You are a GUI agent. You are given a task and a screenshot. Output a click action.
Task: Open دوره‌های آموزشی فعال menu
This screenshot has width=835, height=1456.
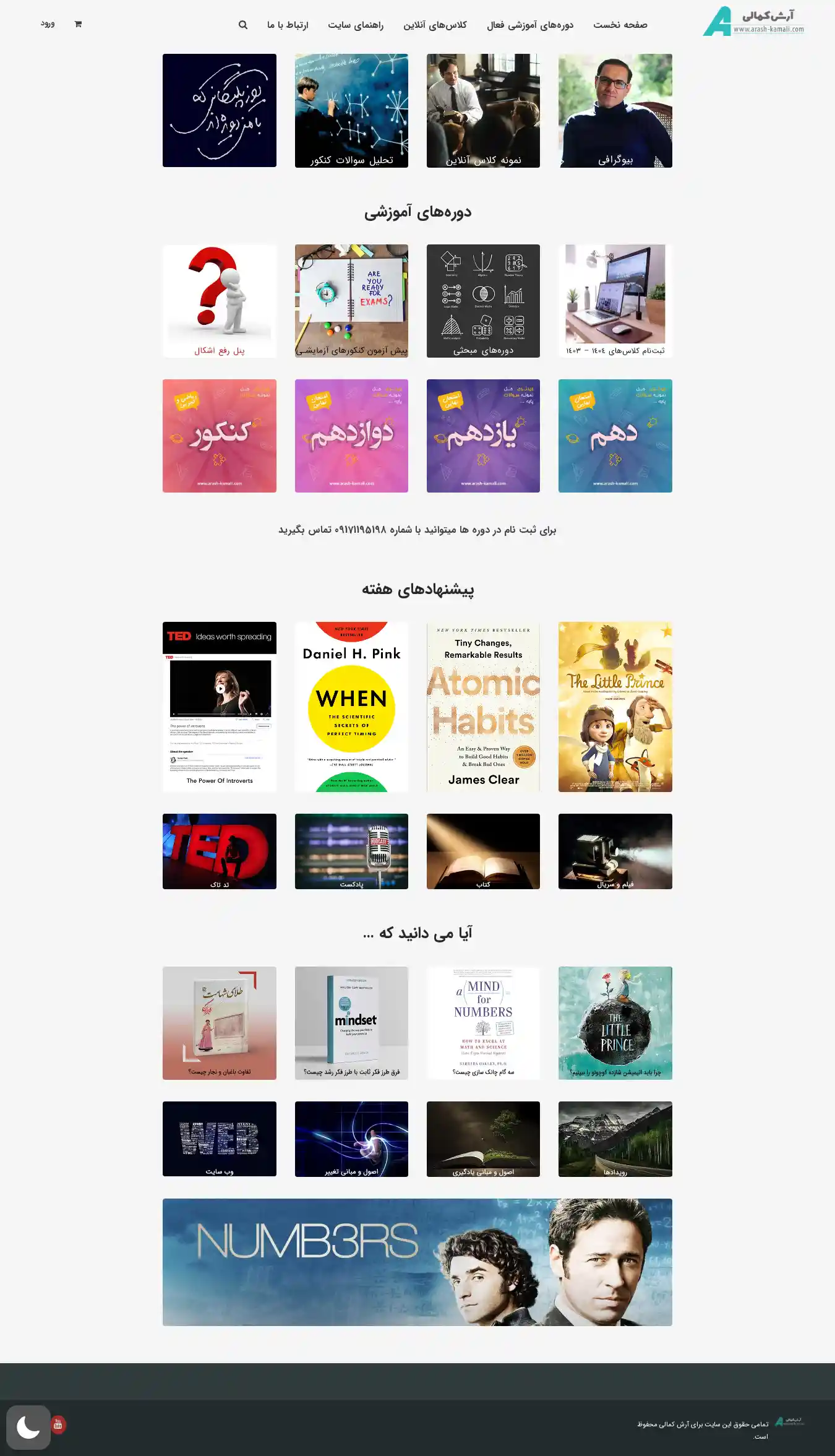pos(529,25)
